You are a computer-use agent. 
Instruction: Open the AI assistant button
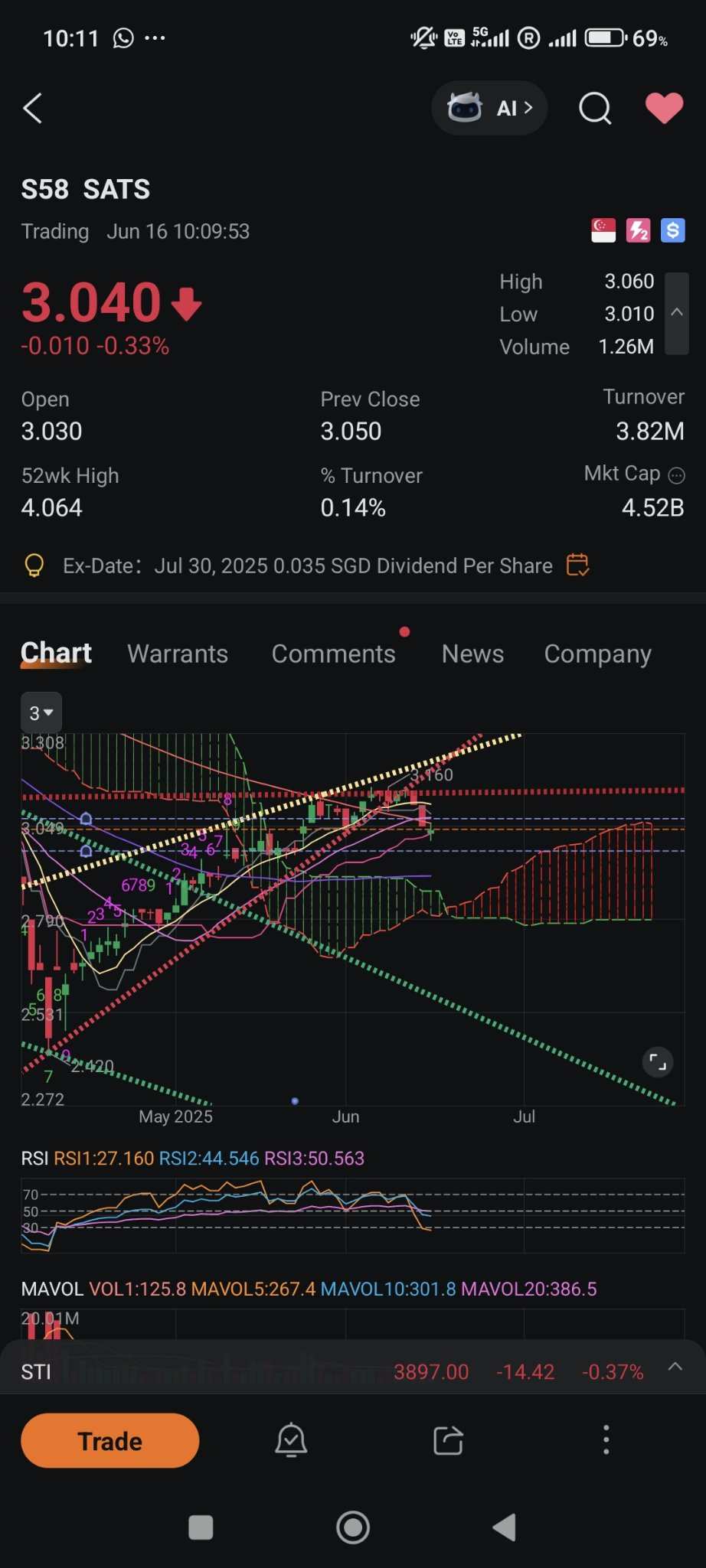pos(489,108)
